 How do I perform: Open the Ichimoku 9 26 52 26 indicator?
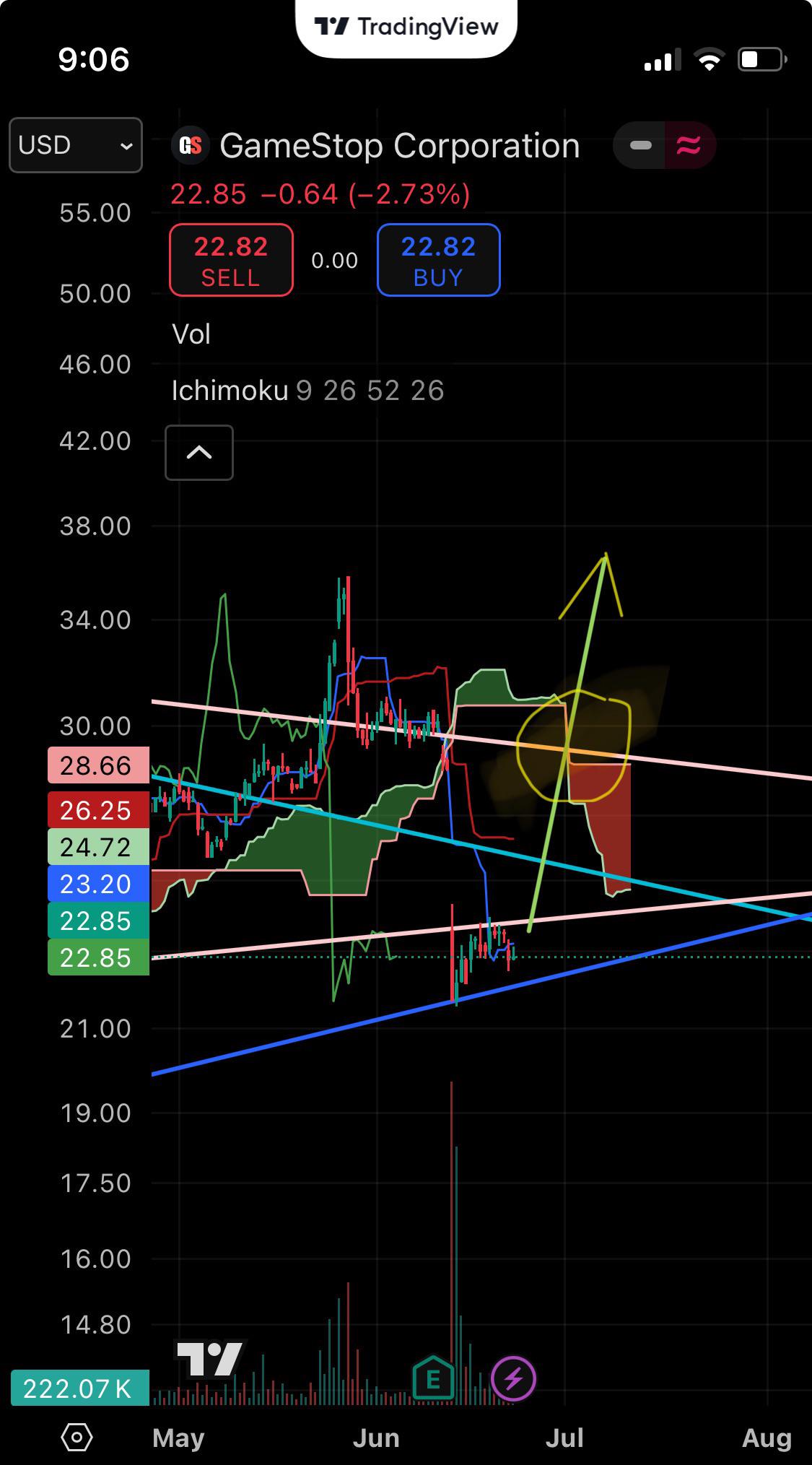pos(307,391)
